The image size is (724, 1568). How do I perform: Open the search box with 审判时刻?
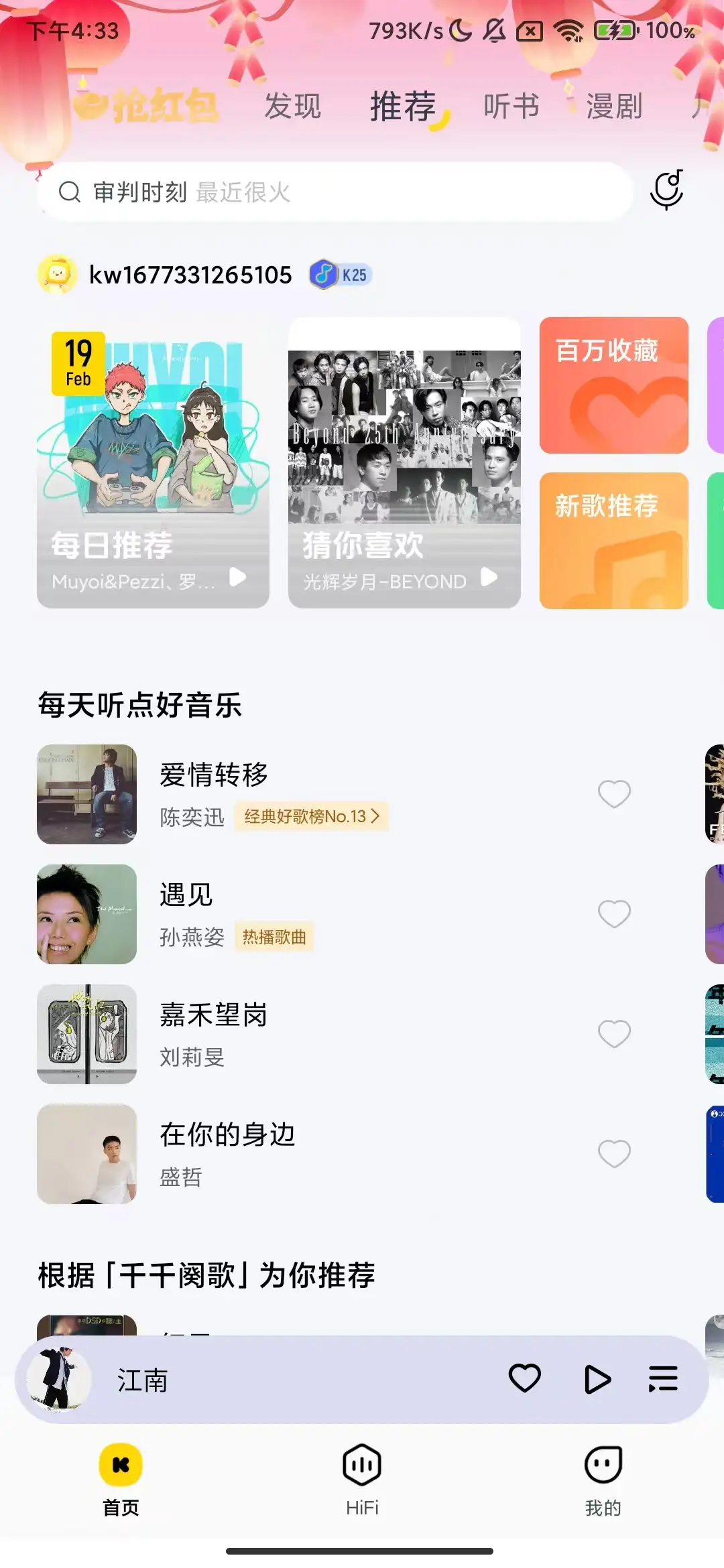[335, 192]
